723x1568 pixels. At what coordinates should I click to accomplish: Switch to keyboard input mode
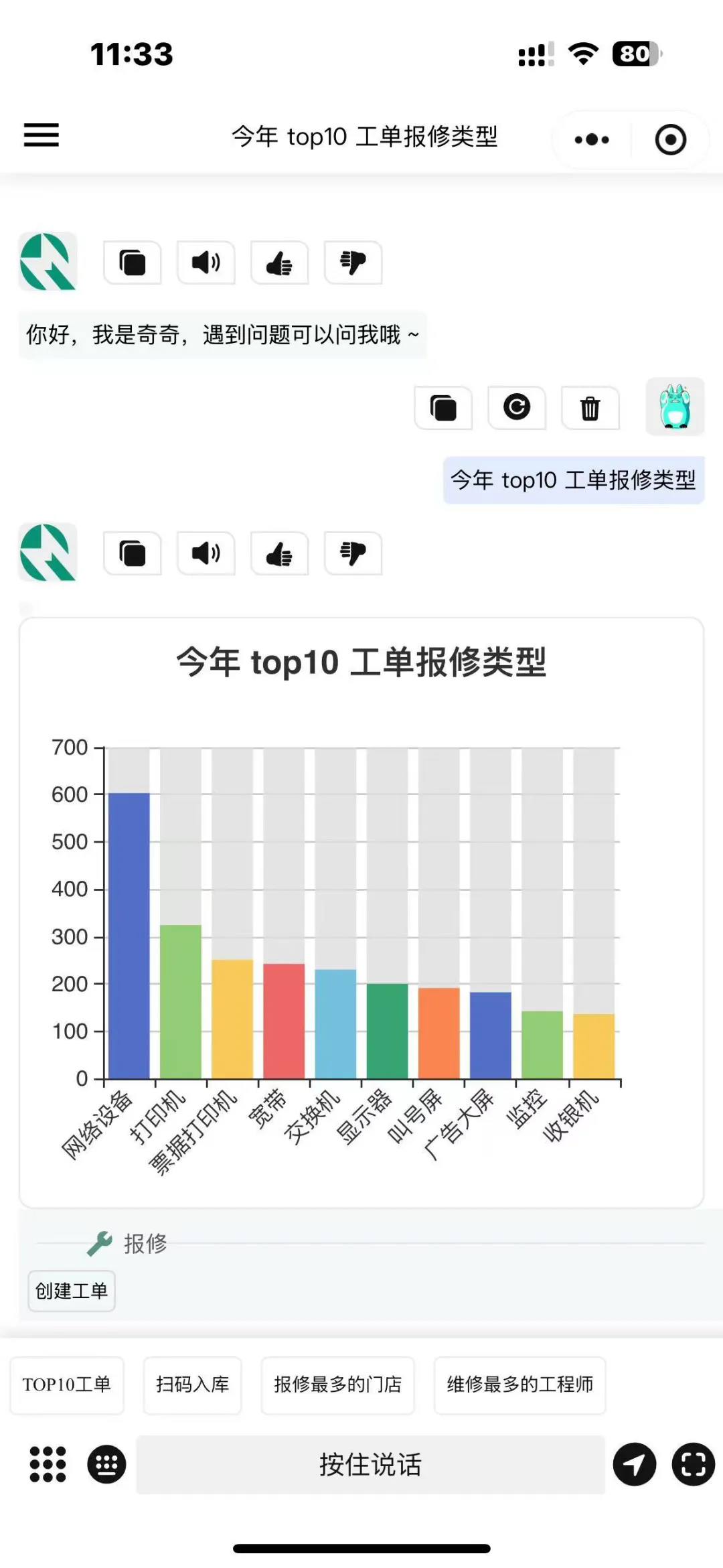tap(107, 1464)
